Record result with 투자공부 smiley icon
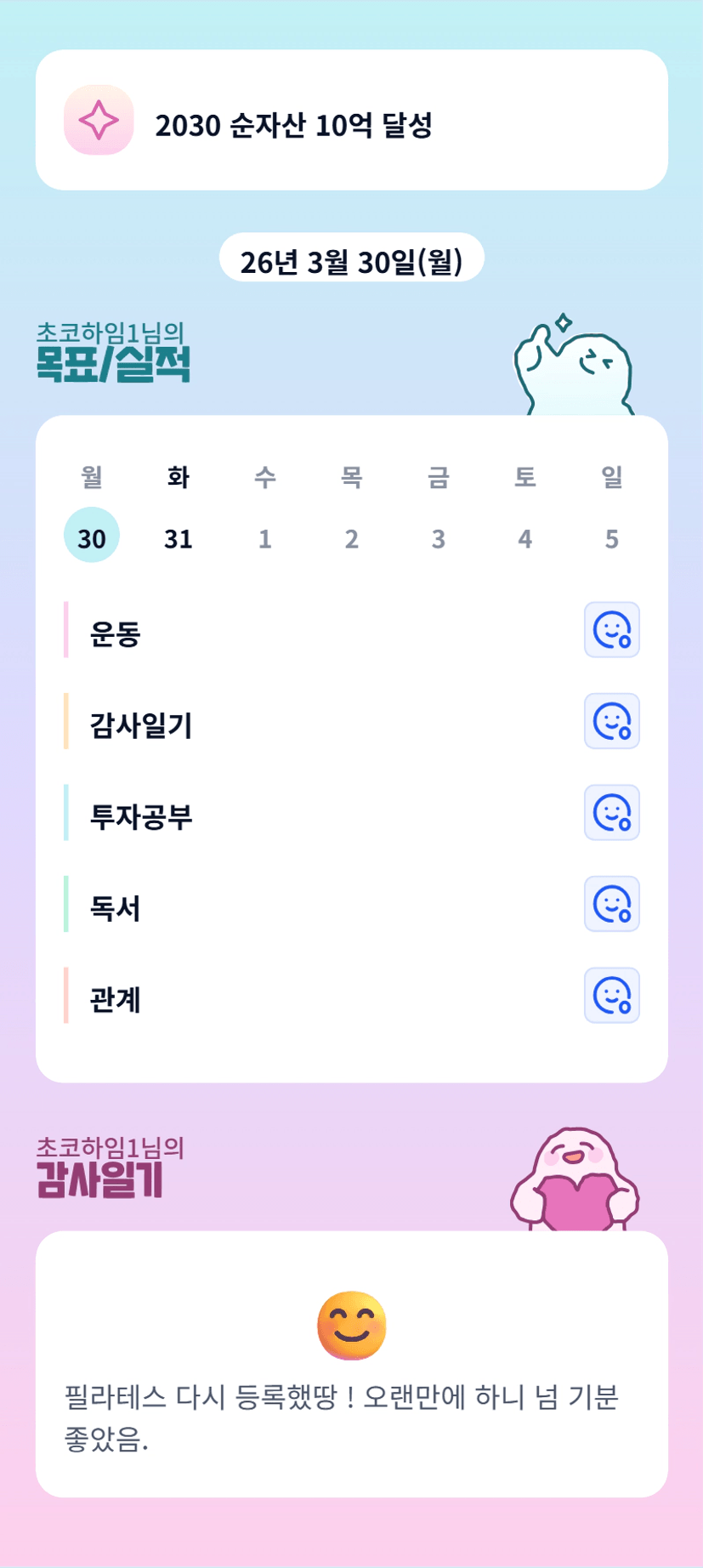Image resolution: width=703 pixels, height=1568 pixels. coord(611,813)
